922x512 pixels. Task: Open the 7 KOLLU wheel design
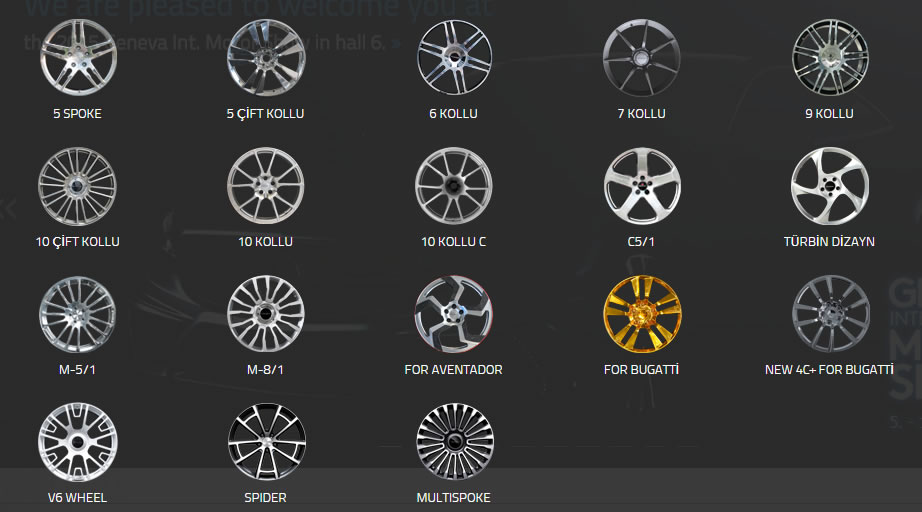click(x=642, y=59)
